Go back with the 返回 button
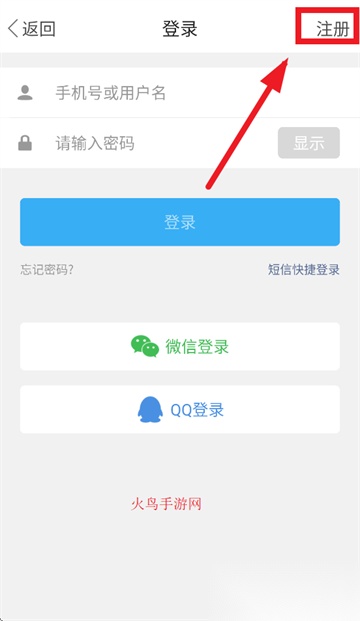 (x=31, y=29)
